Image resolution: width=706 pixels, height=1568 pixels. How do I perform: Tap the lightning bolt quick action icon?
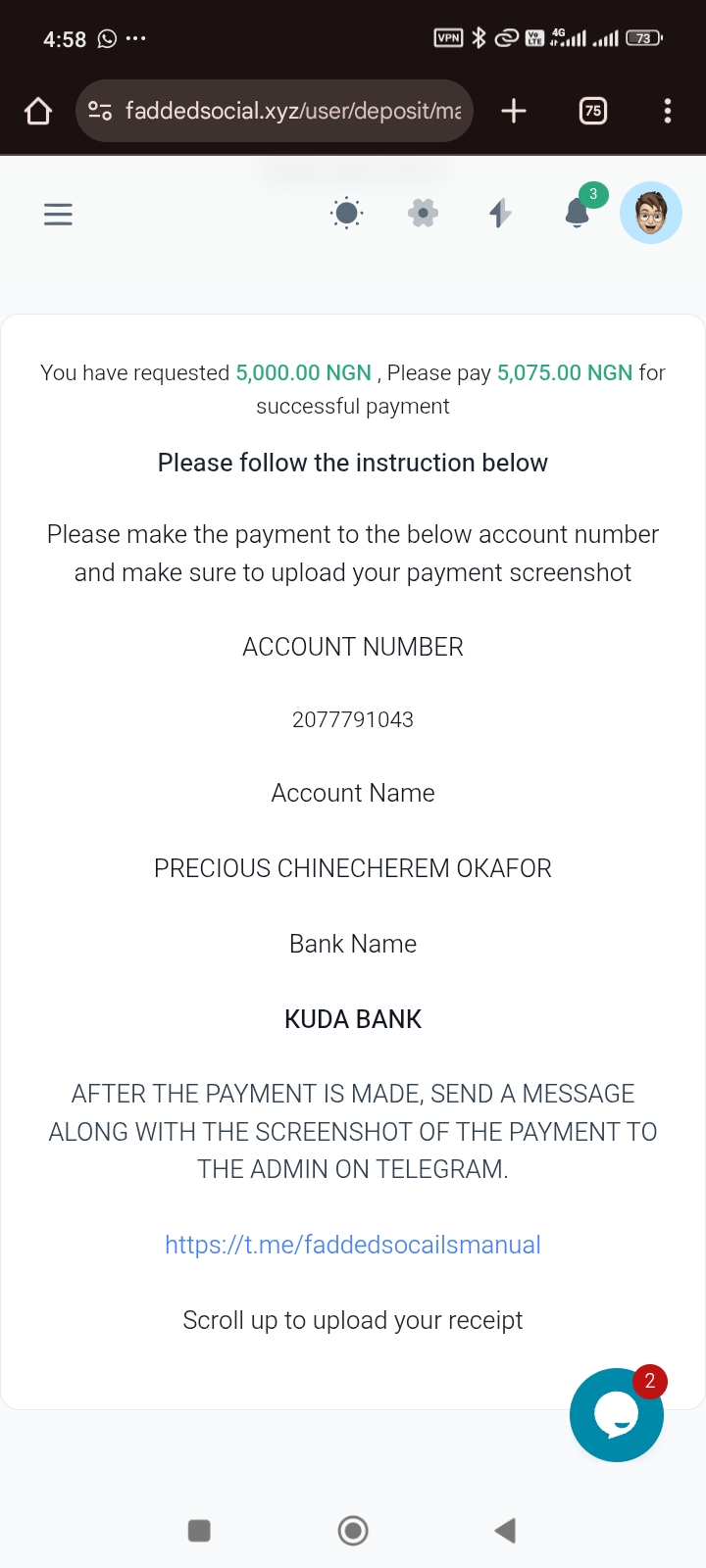click(500, 213)
